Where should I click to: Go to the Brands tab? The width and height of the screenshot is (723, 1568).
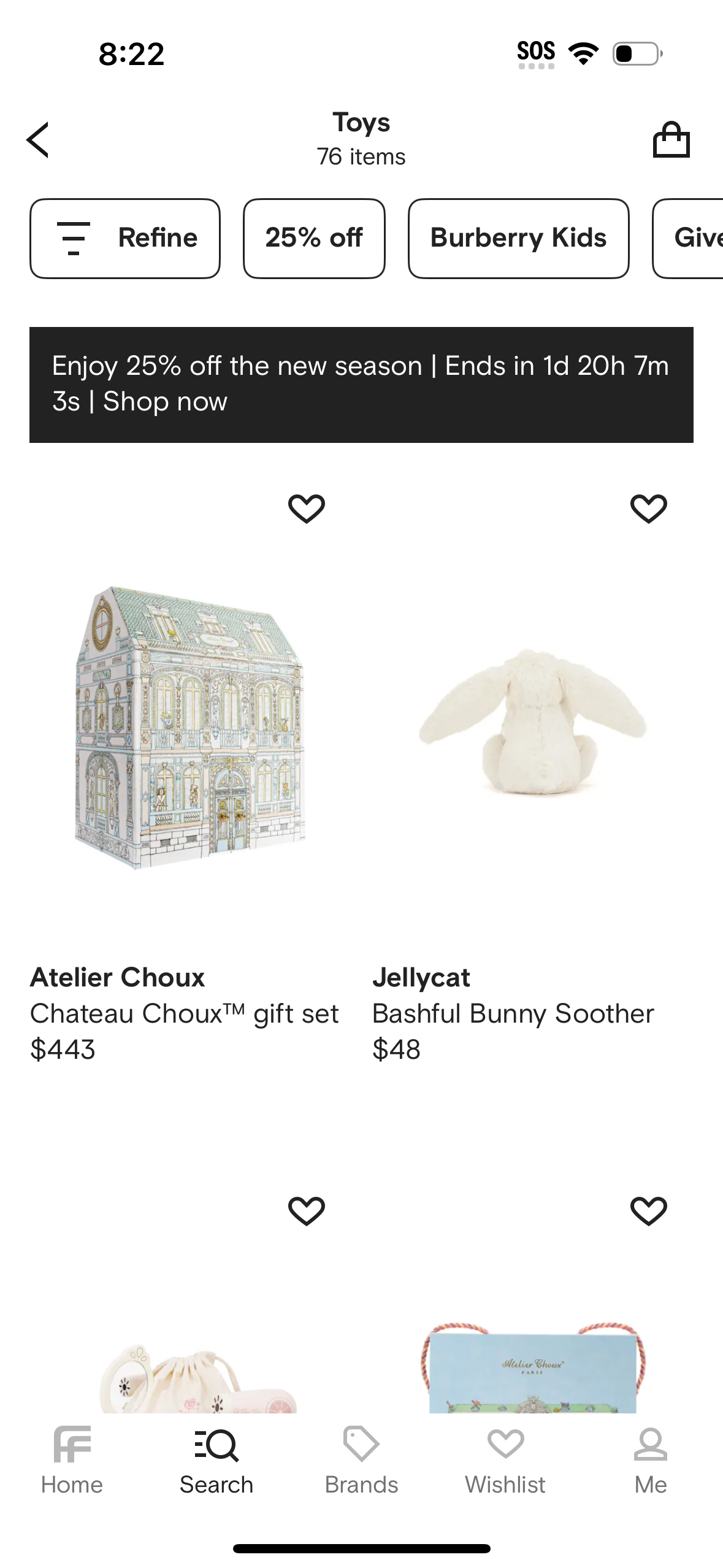coord(361,1461)
